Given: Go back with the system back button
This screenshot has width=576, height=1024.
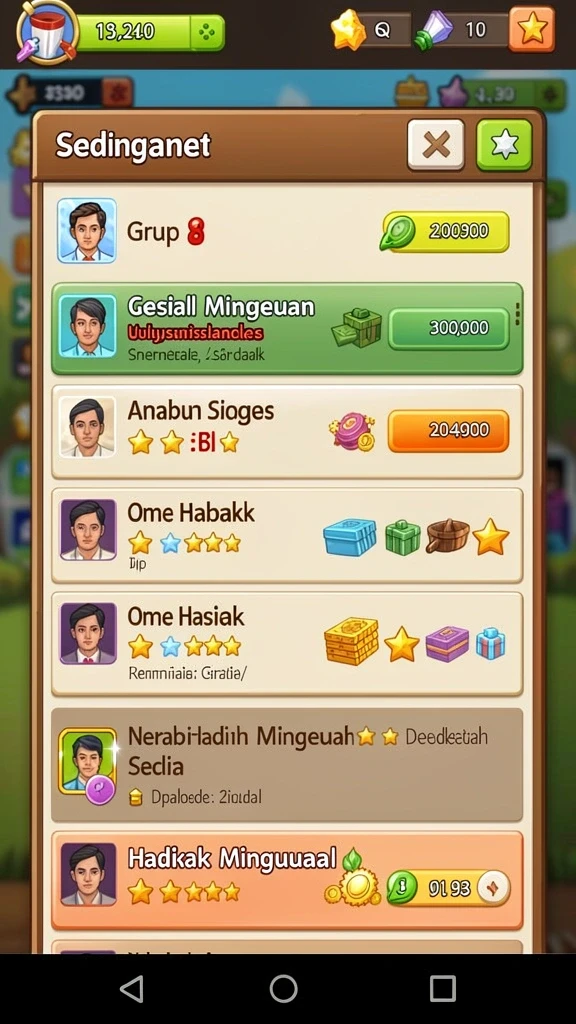Looking at the screenshot, I should click(131, 989).
